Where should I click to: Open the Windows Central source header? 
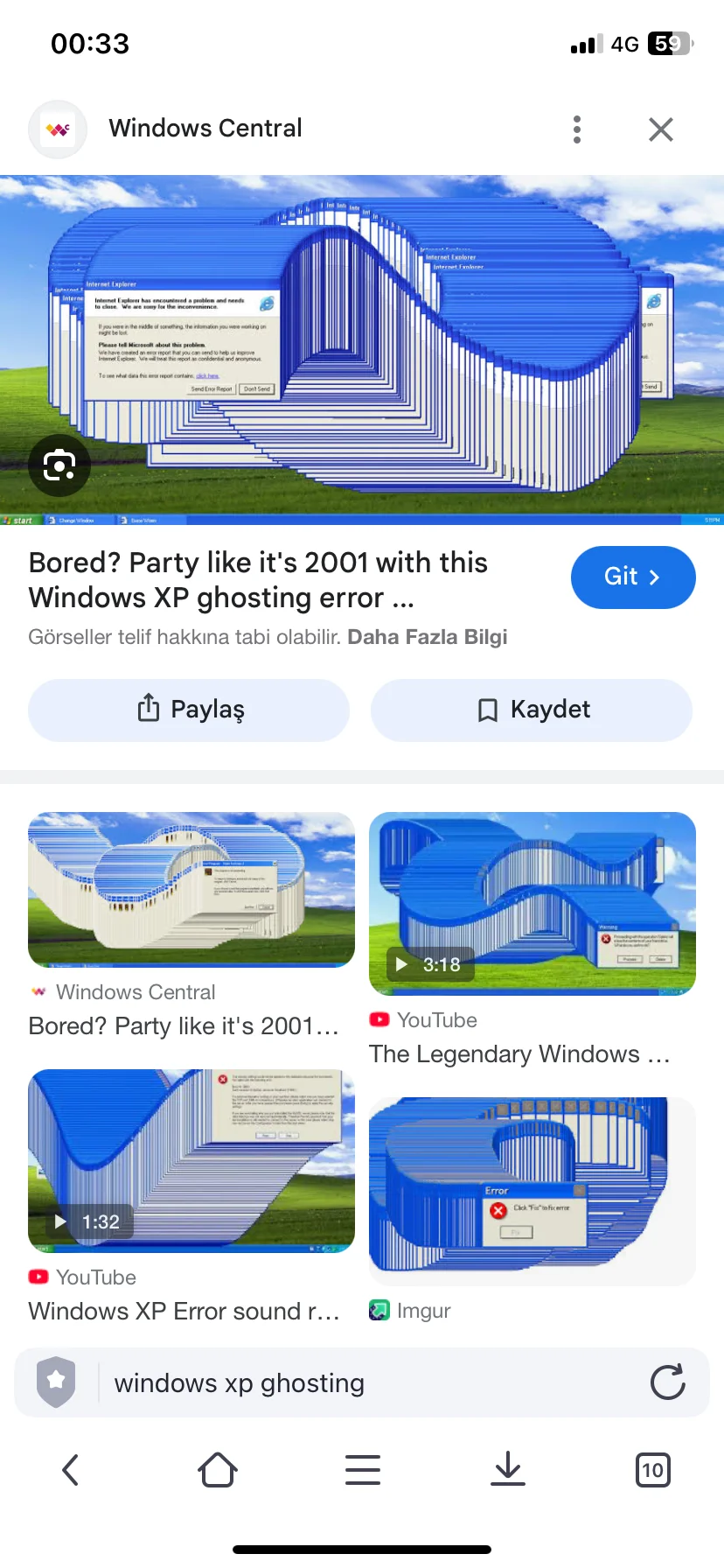(x=205, y=129)
